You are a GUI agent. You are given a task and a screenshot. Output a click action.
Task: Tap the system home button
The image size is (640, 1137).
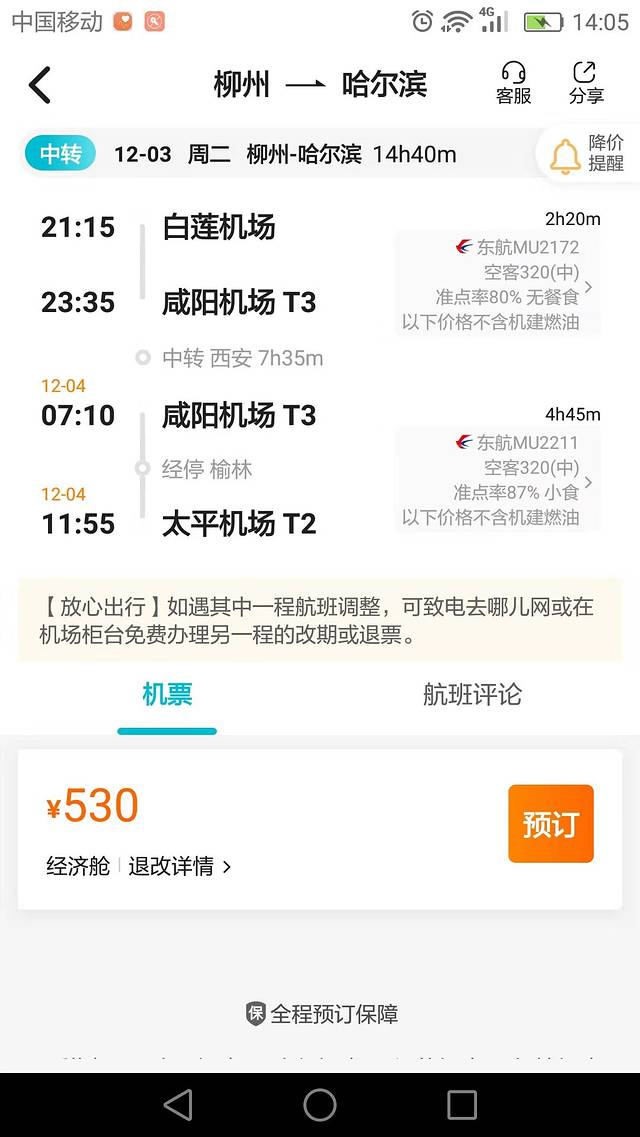pyautogui.click(x=320, y=1104)
